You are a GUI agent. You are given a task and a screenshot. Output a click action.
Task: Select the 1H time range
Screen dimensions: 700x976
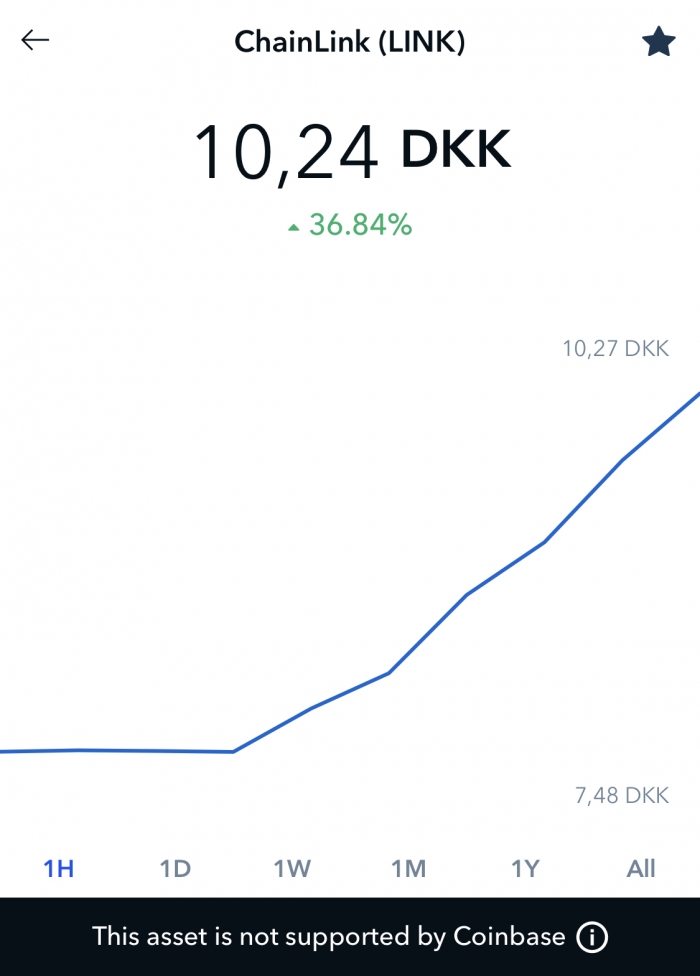(59, 868)
